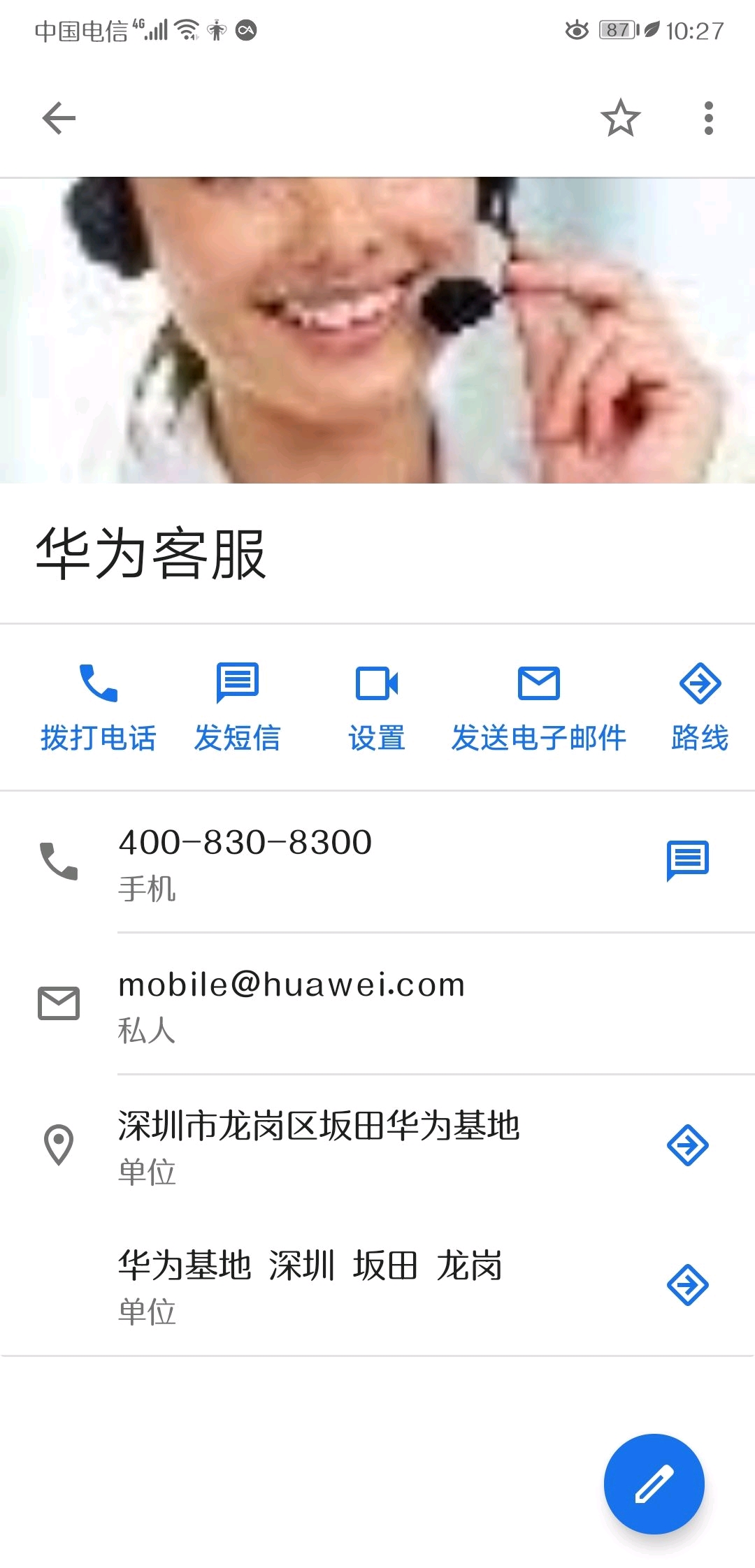Go back using the arrow
Viewport: 755px width, 1568px height.
[59, 118]
